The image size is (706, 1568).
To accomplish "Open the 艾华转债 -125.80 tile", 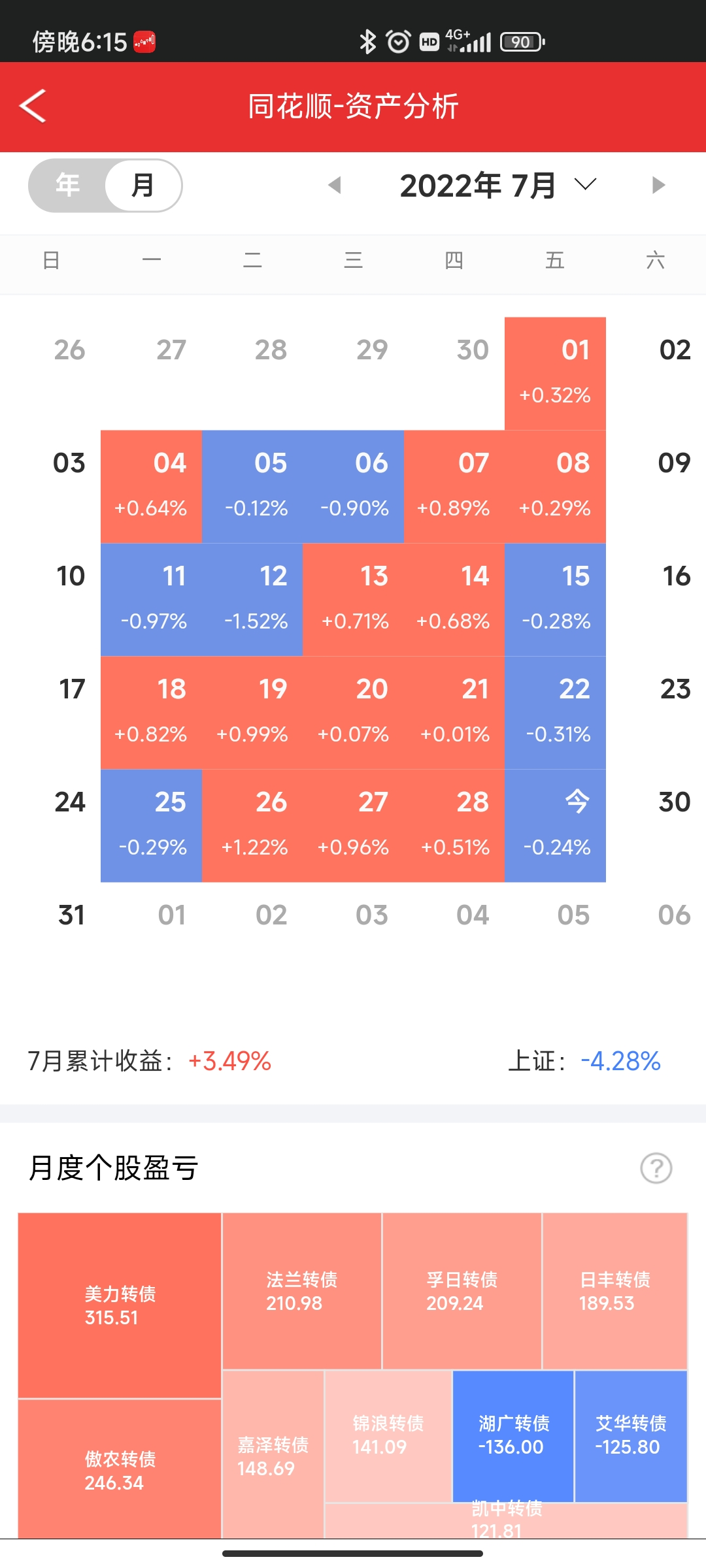I will point(630,1435).
